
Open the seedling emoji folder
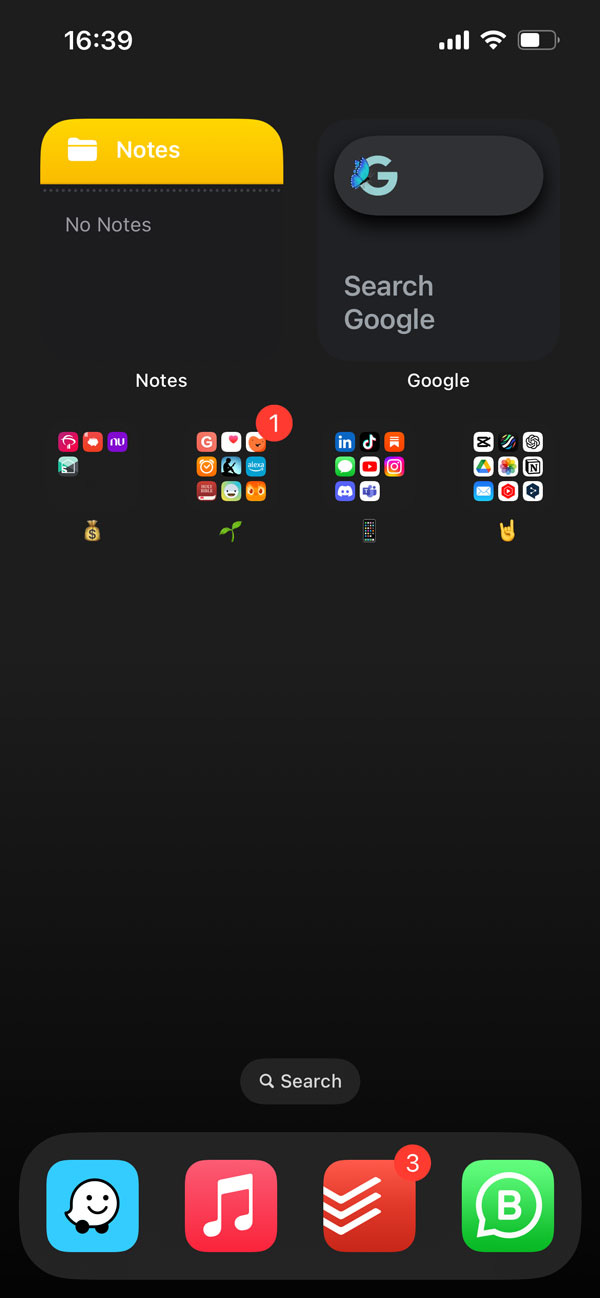point(231,466)
